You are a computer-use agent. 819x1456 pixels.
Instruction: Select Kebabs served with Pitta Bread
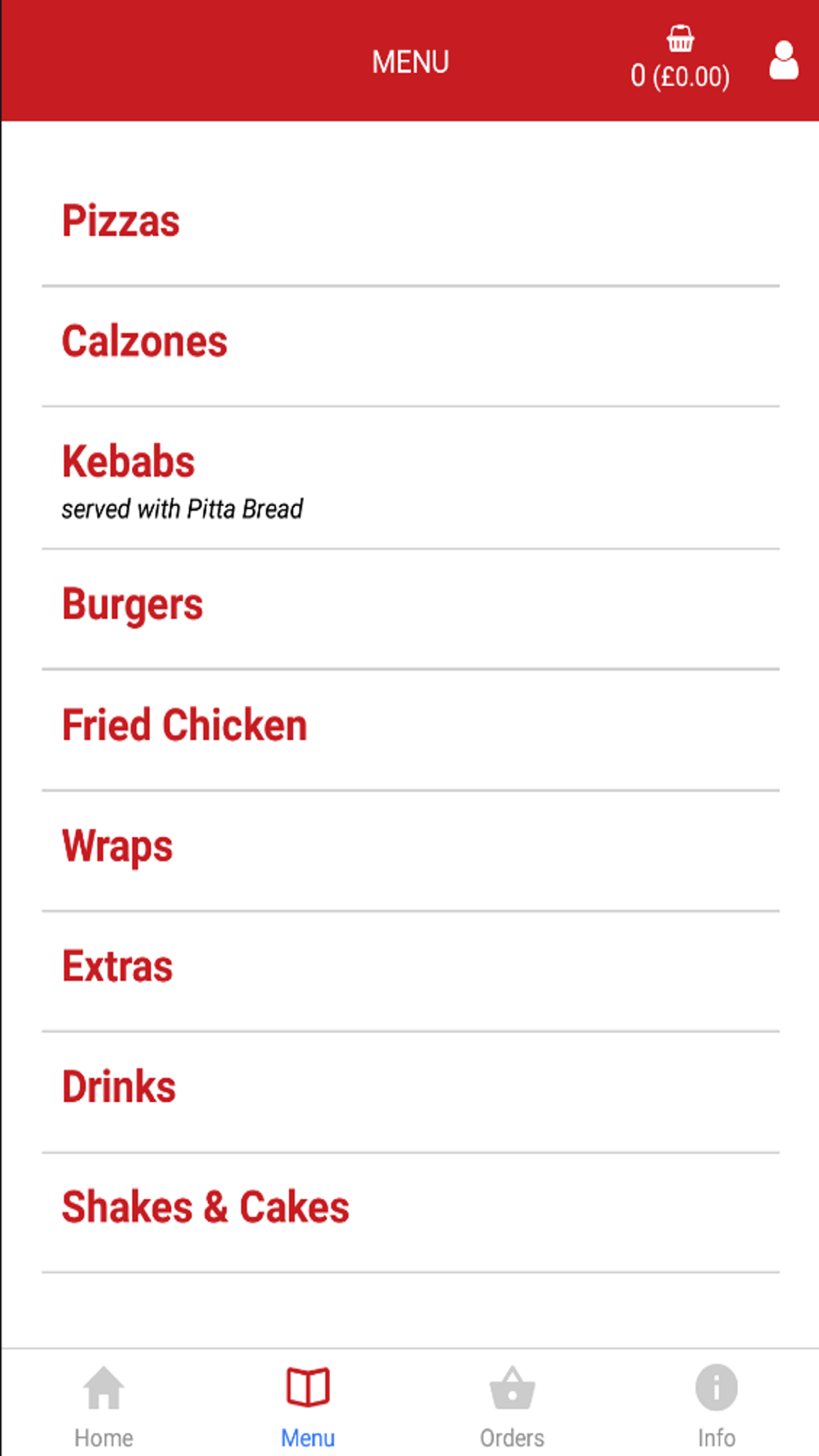pos(410,478)
